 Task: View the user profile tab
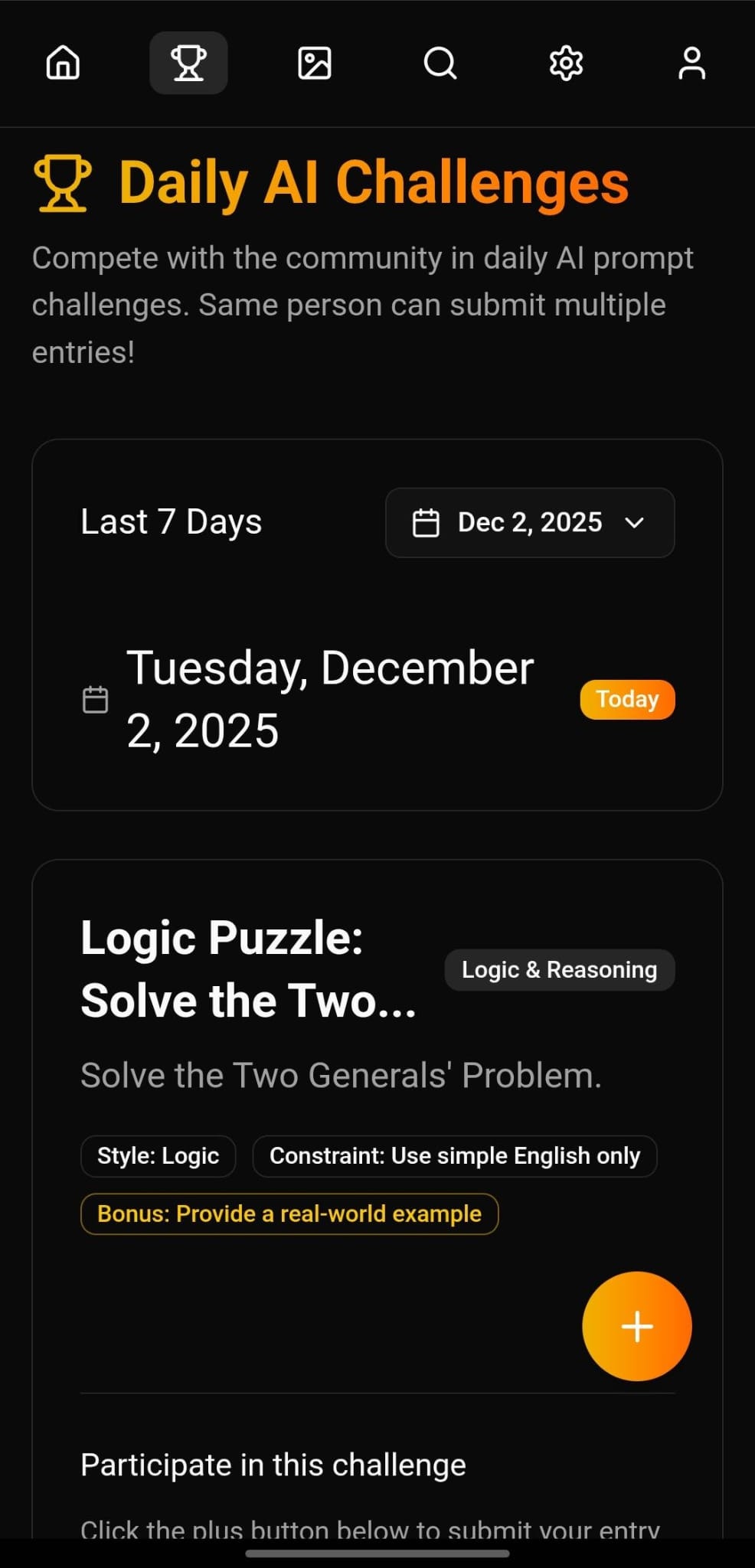point(691,63)
